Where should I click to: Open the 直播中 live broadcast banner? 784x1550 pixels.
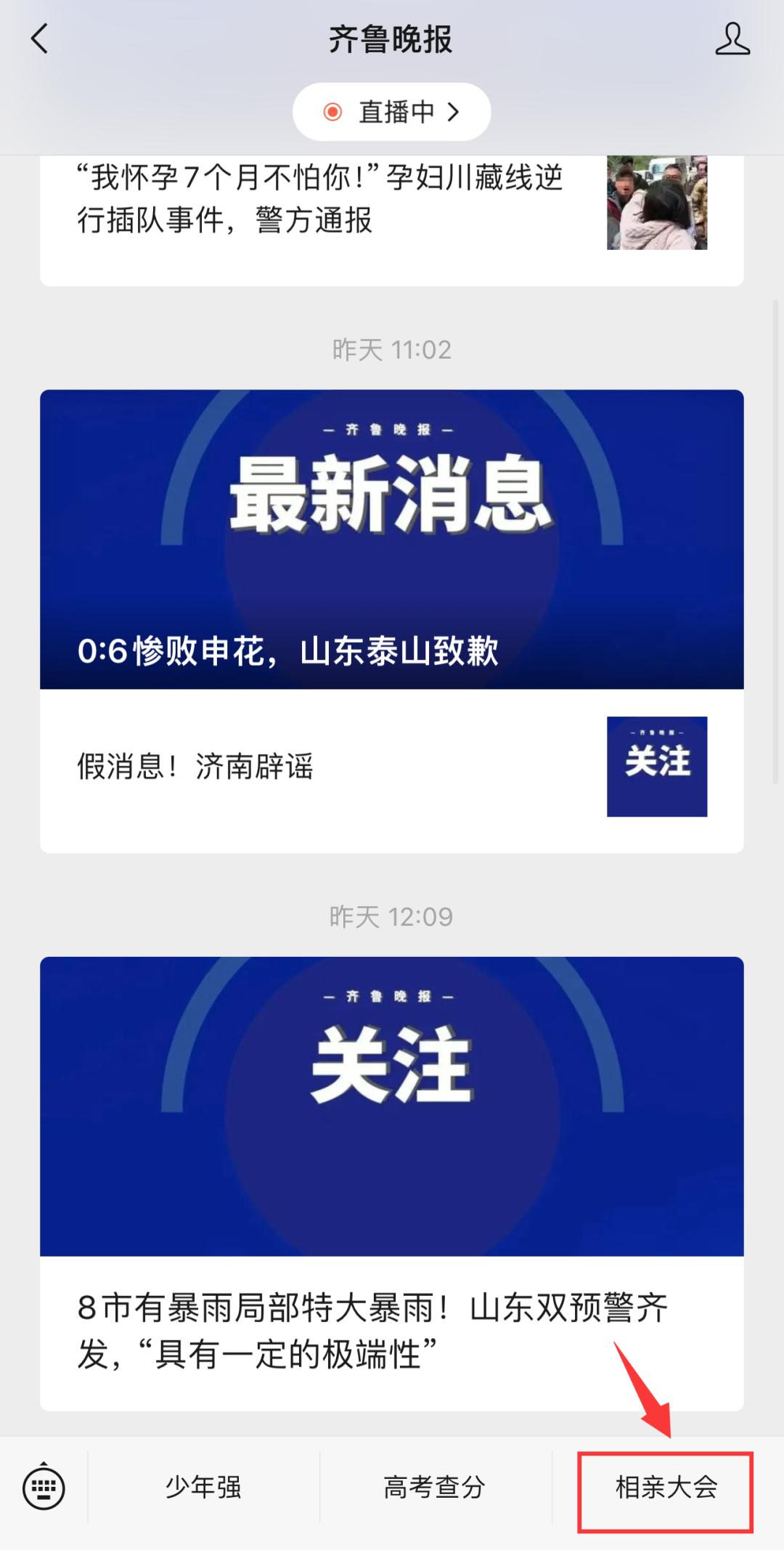click(392, 110)
